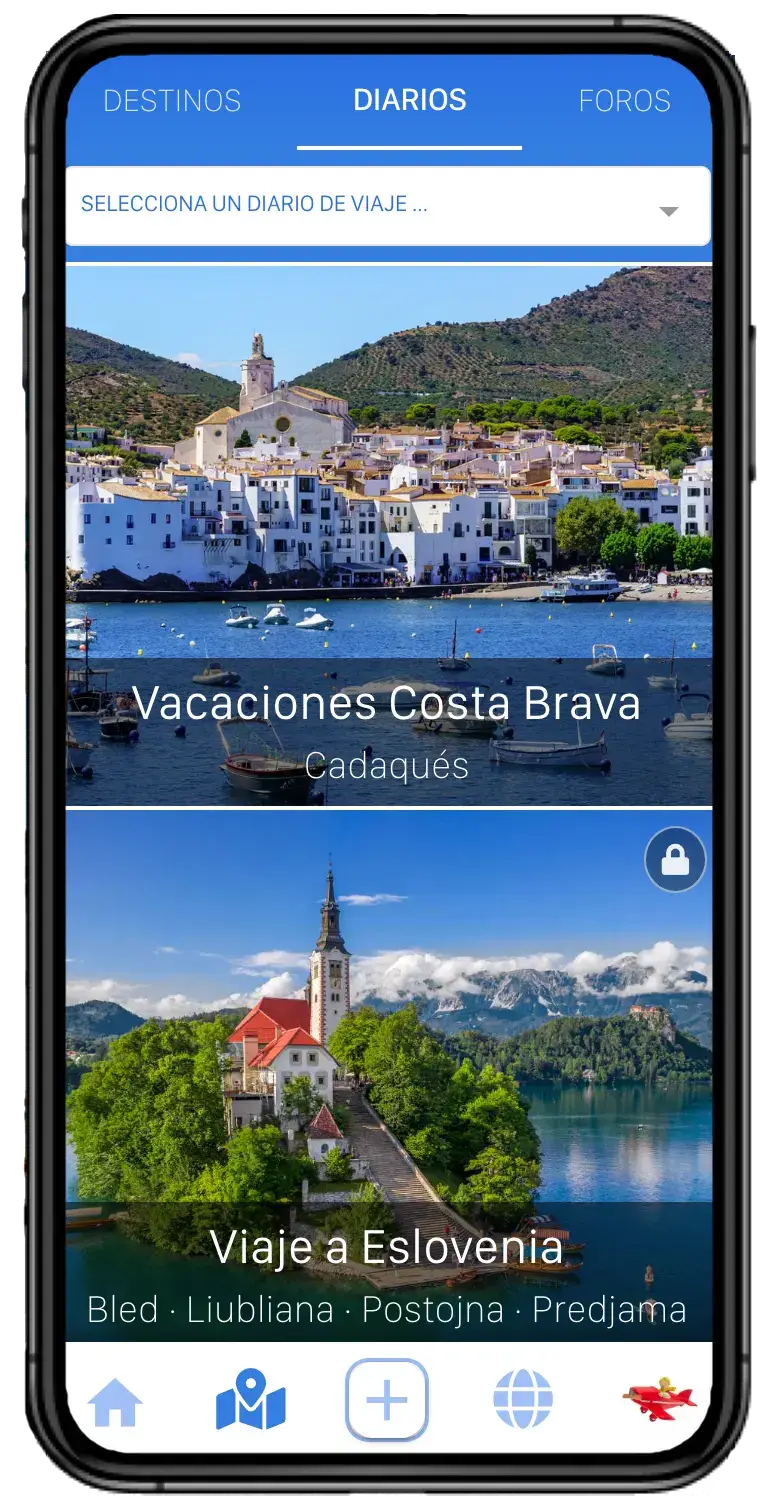760x1510 pixels.
Task: Go to the home icon in bottom bar
Action: pyautogui.click(x=115, y=1403)
